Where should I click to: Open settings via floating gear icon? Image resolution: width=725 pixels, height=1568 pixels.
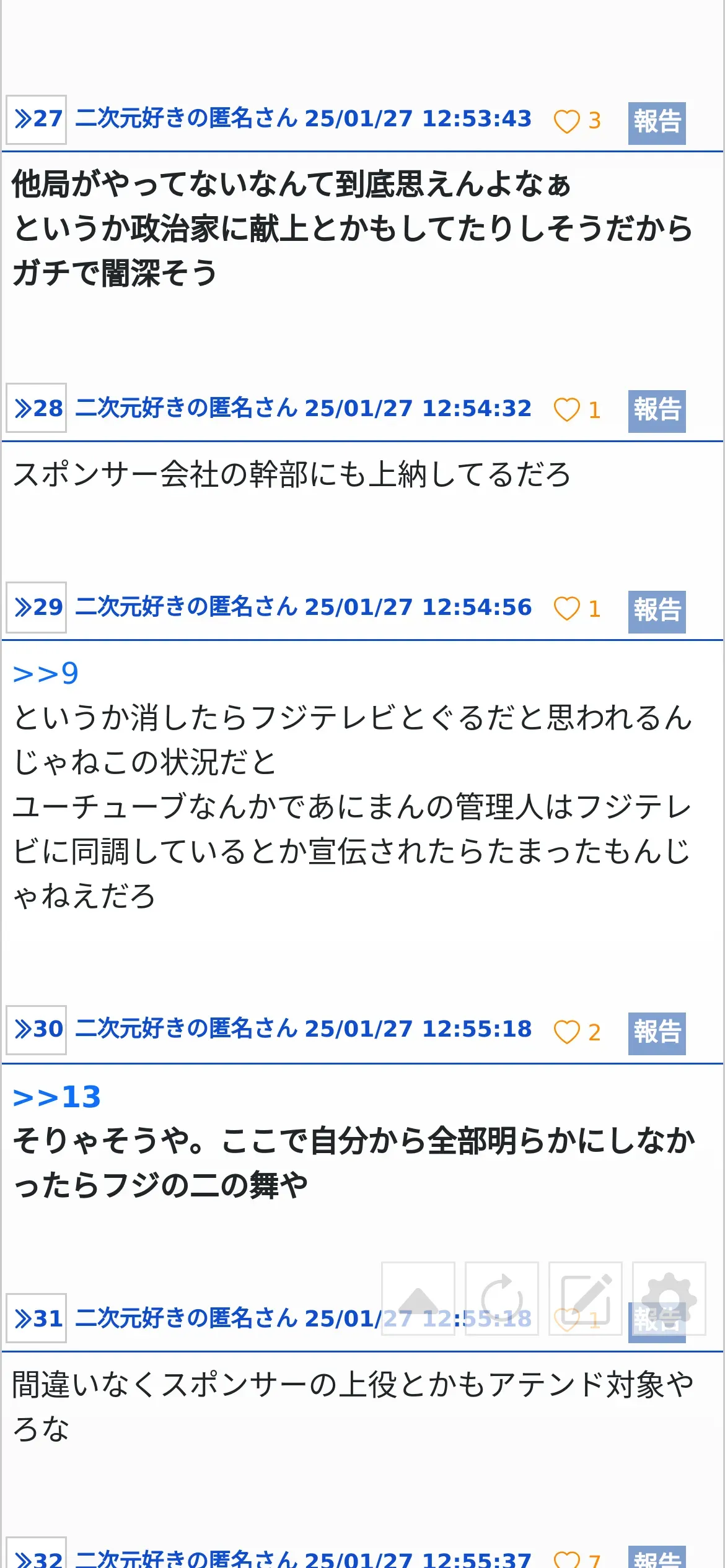(x=669, y=1299)
